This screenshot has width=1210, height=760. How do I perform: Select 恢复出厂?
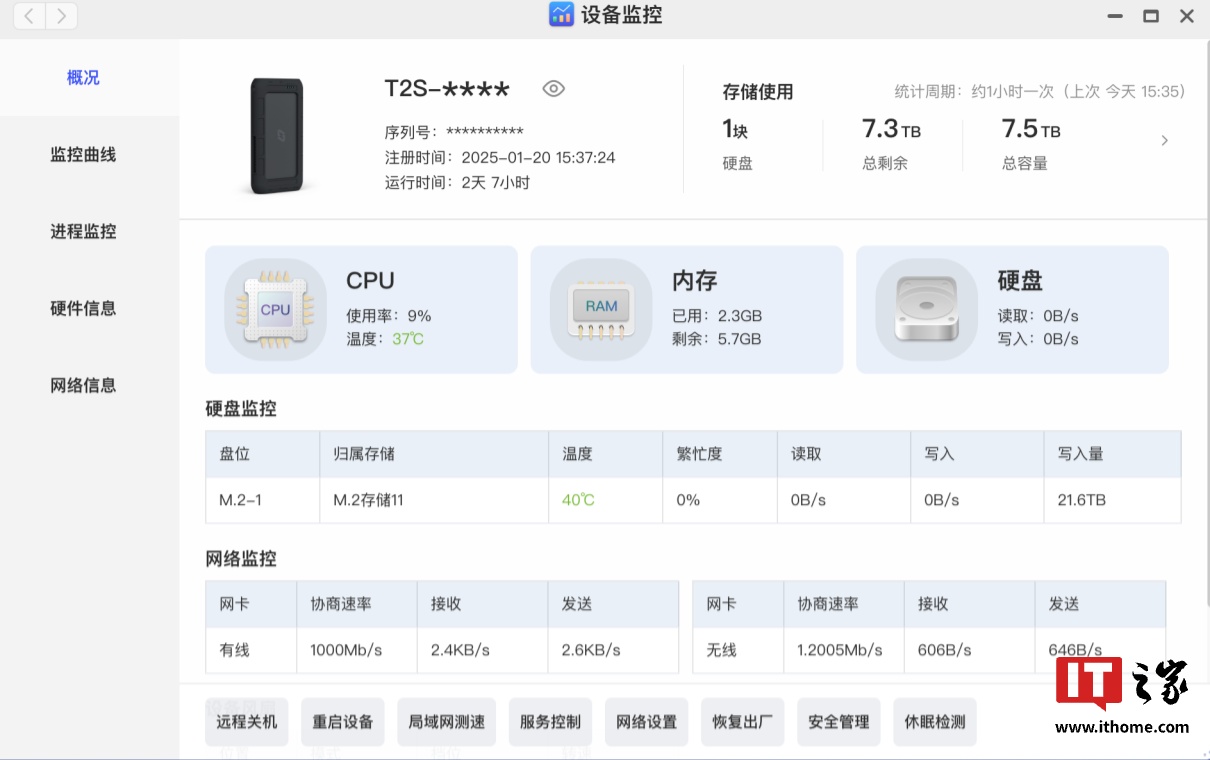(x=742, y=722)
